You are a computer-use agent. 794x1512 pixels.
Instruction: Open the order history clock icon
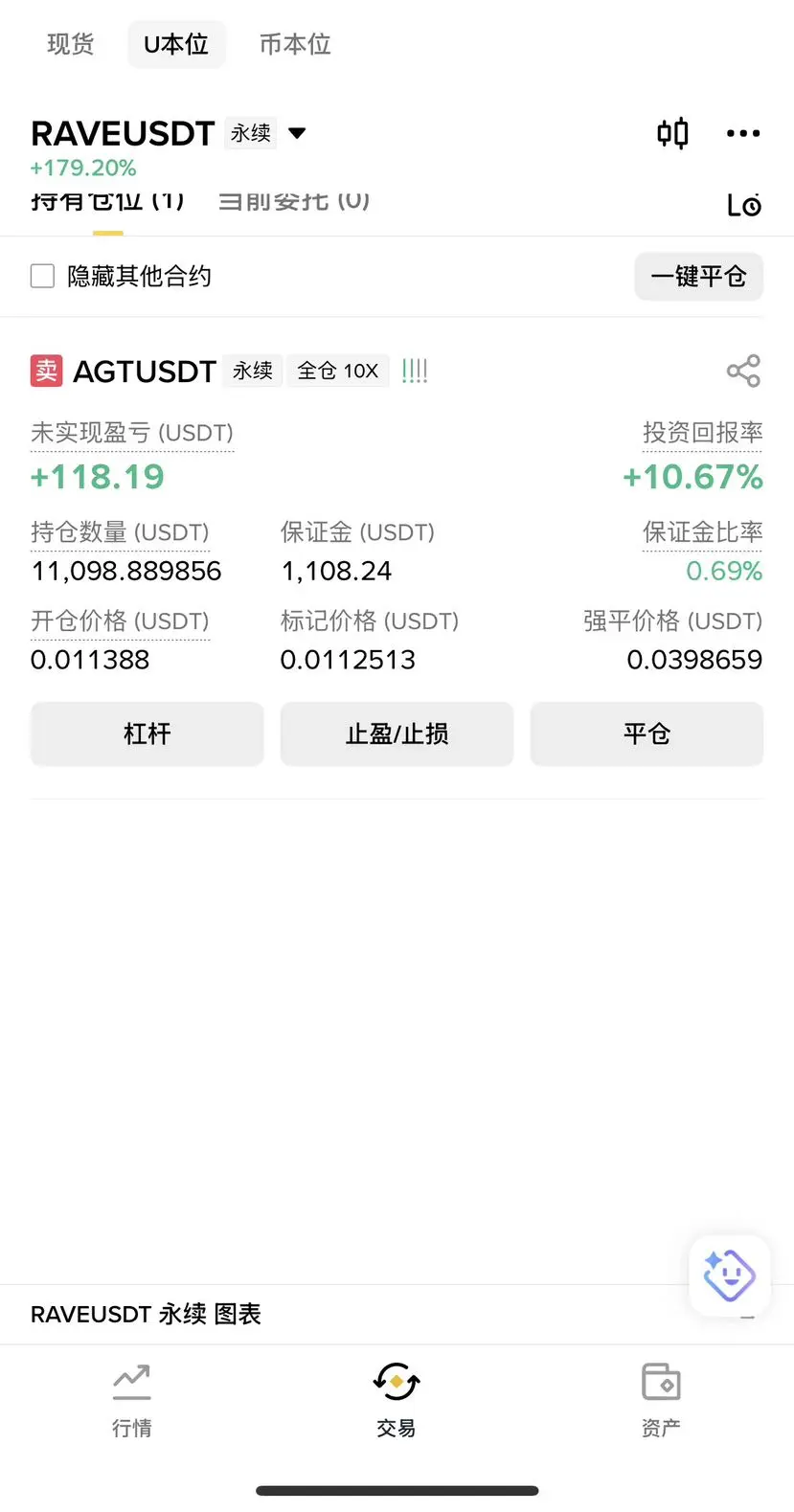[743, 205]
